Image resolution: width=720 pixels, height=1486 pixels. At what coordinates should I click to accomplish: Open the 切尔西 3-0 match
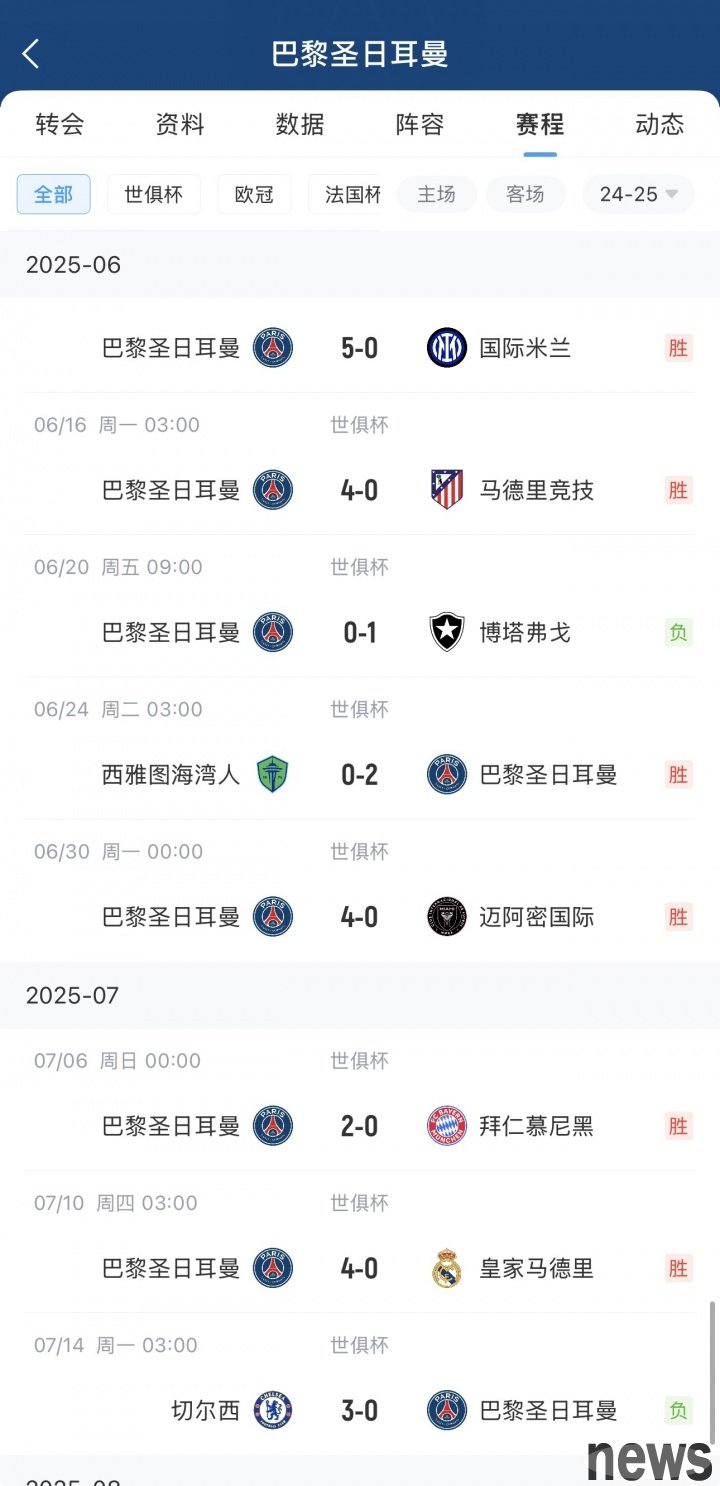point(360,1388)
